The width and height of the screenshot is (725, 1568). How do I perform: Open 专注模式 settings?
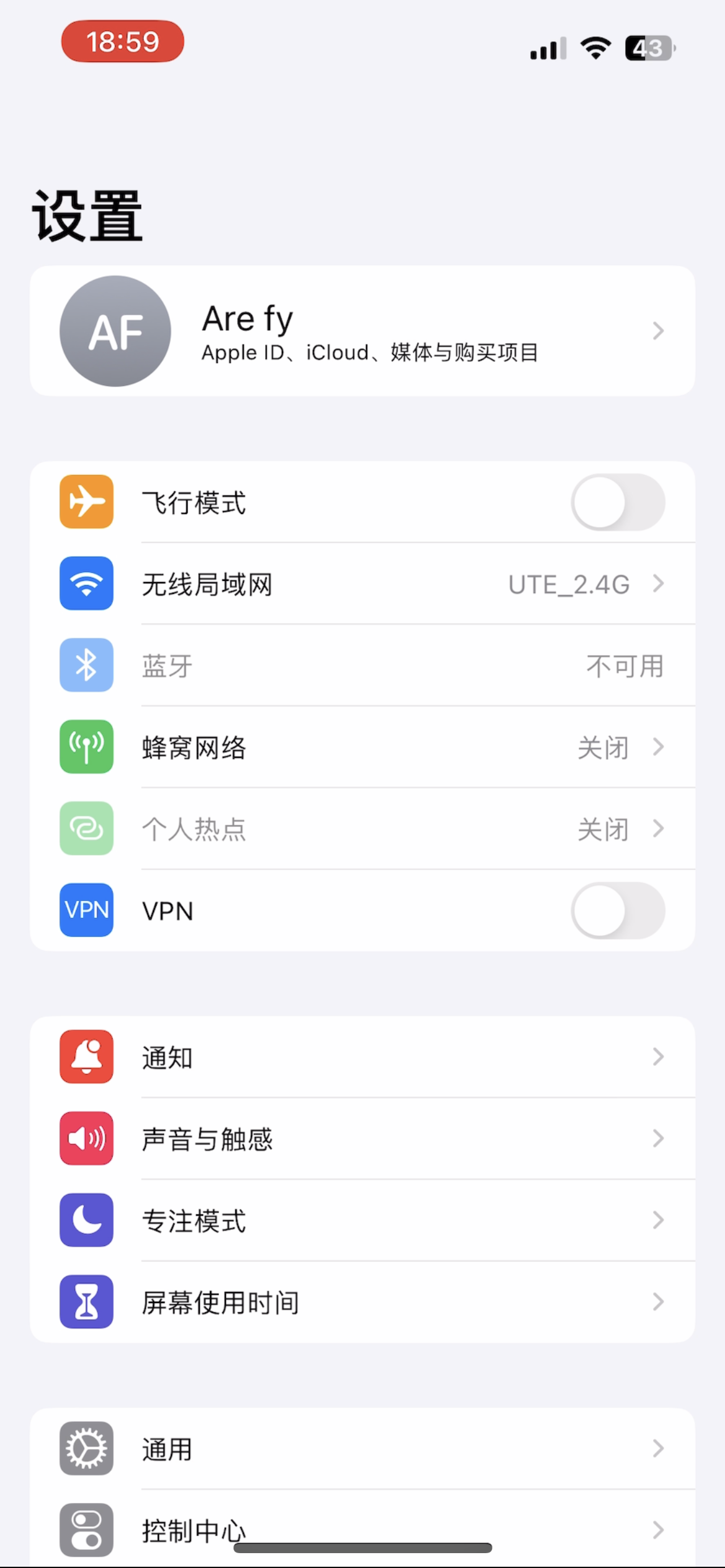(x=362, y=1221)
